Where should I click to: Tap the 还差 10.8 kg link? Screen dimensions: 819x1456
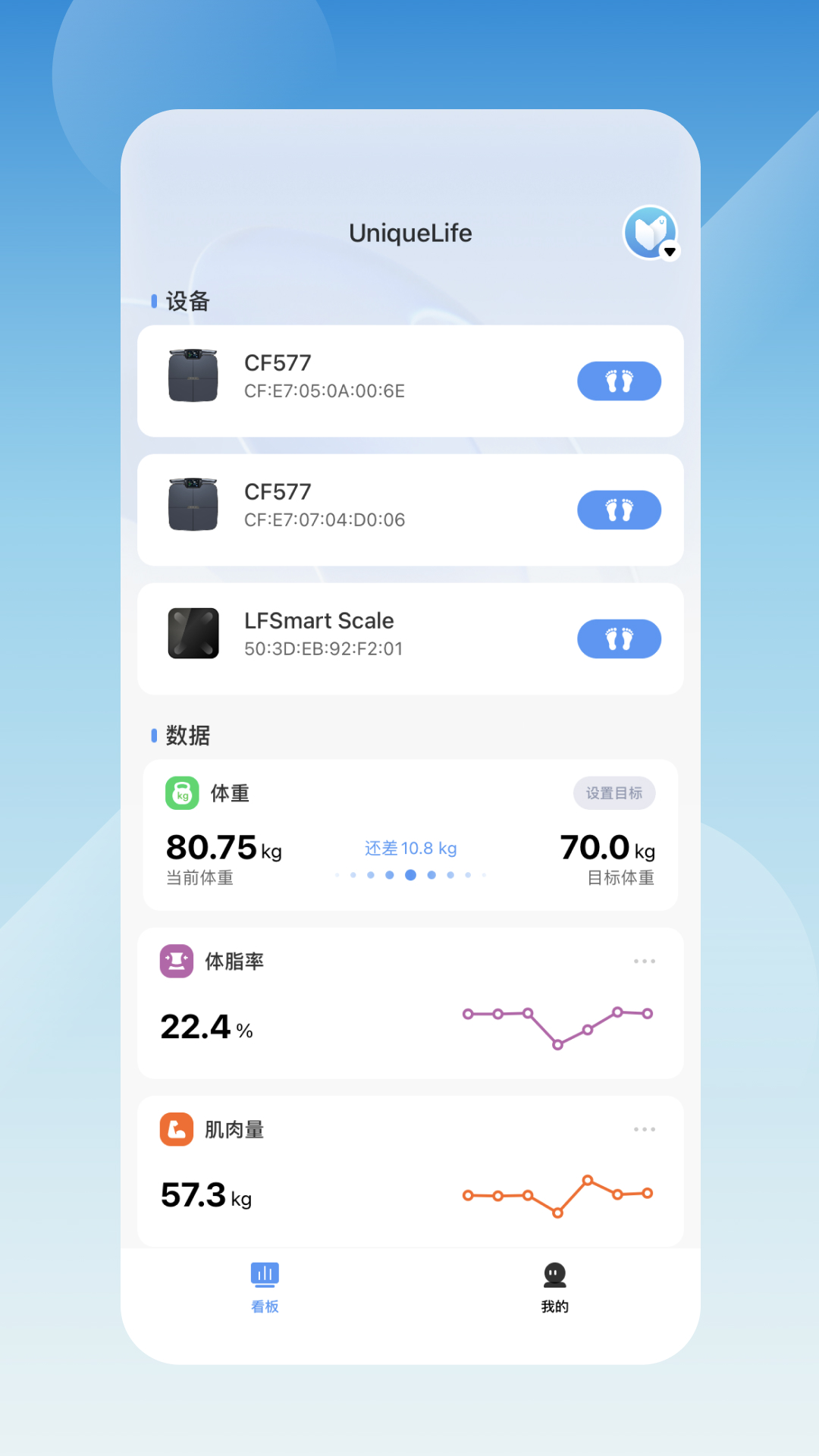(x=410, y=848)
